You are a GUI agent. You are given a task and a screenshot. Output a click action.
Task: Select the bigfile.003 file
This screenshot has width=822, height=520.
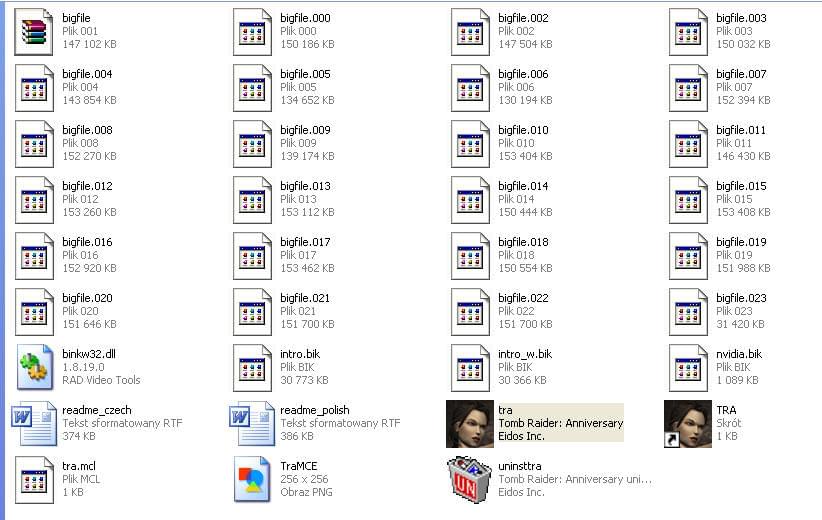pyautogui.click(x=688, y=32)
